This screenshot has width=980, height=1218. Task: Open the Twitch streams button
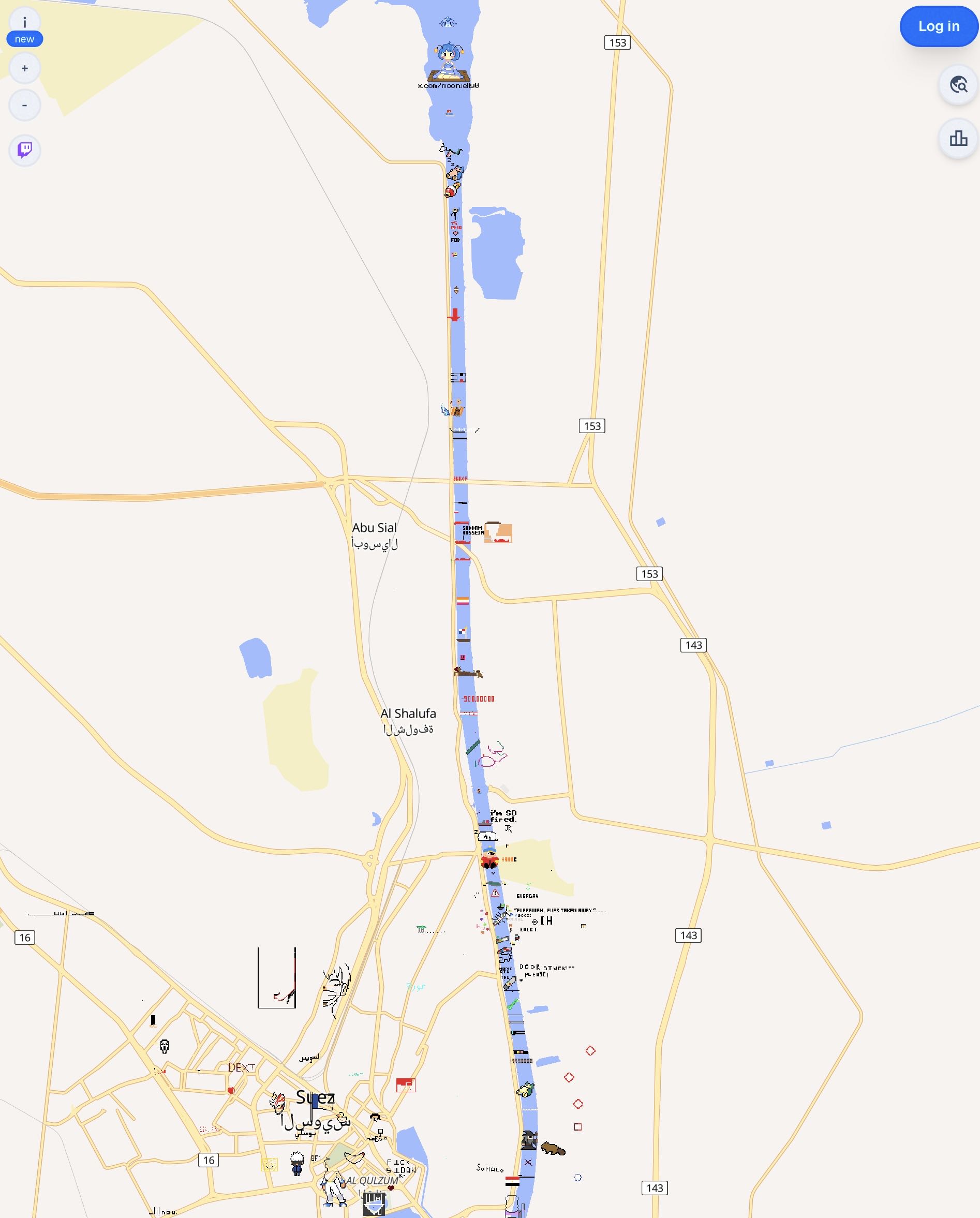click(x=24, y=150)
